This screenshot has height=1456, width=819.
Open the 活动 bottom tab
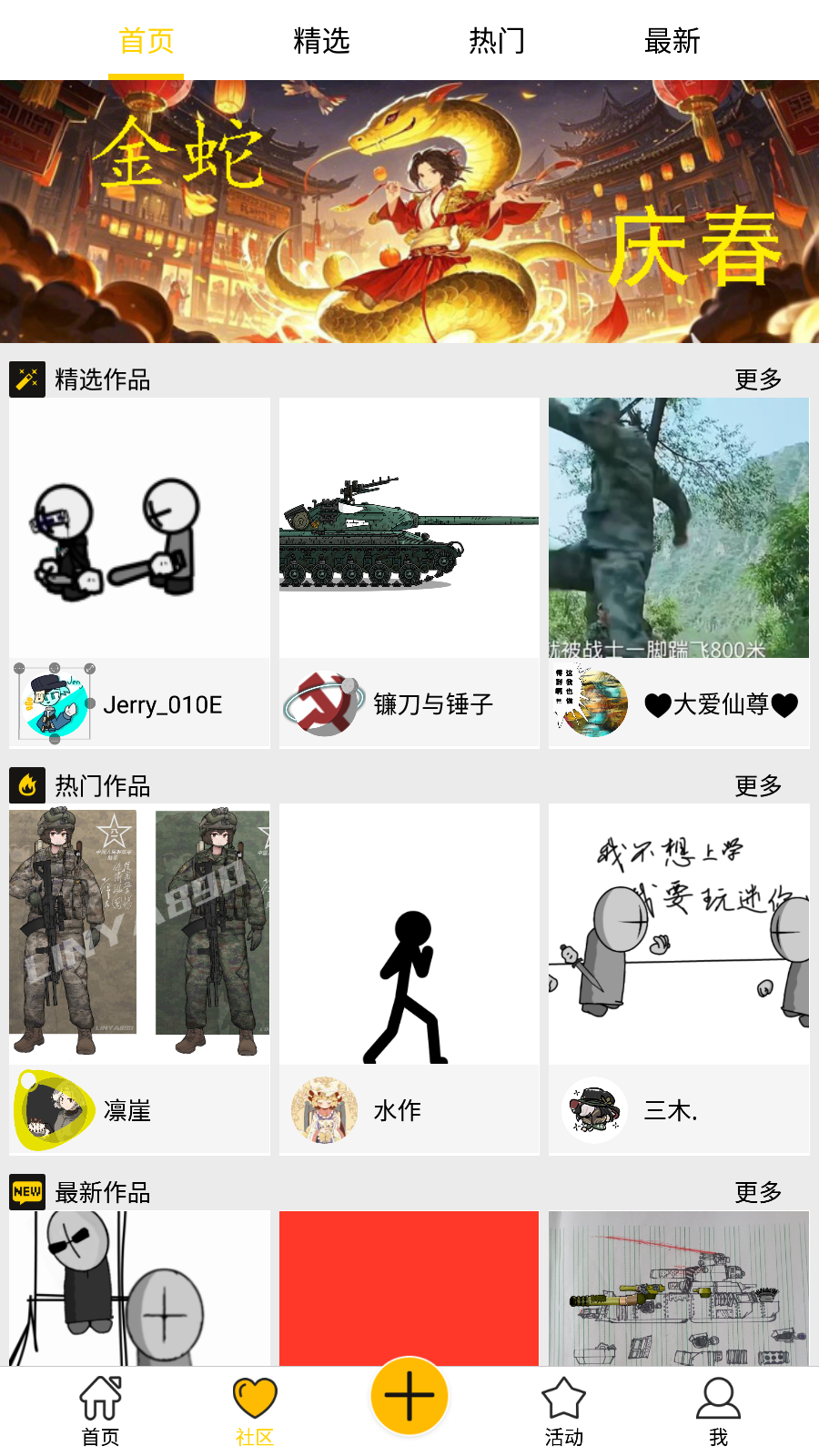coord(563,1410)
